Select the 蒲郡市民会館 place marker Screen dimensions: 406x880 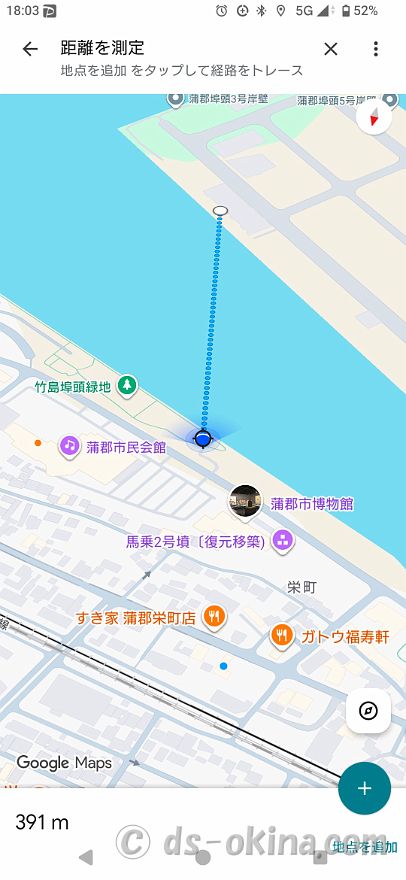coord(69,447)
